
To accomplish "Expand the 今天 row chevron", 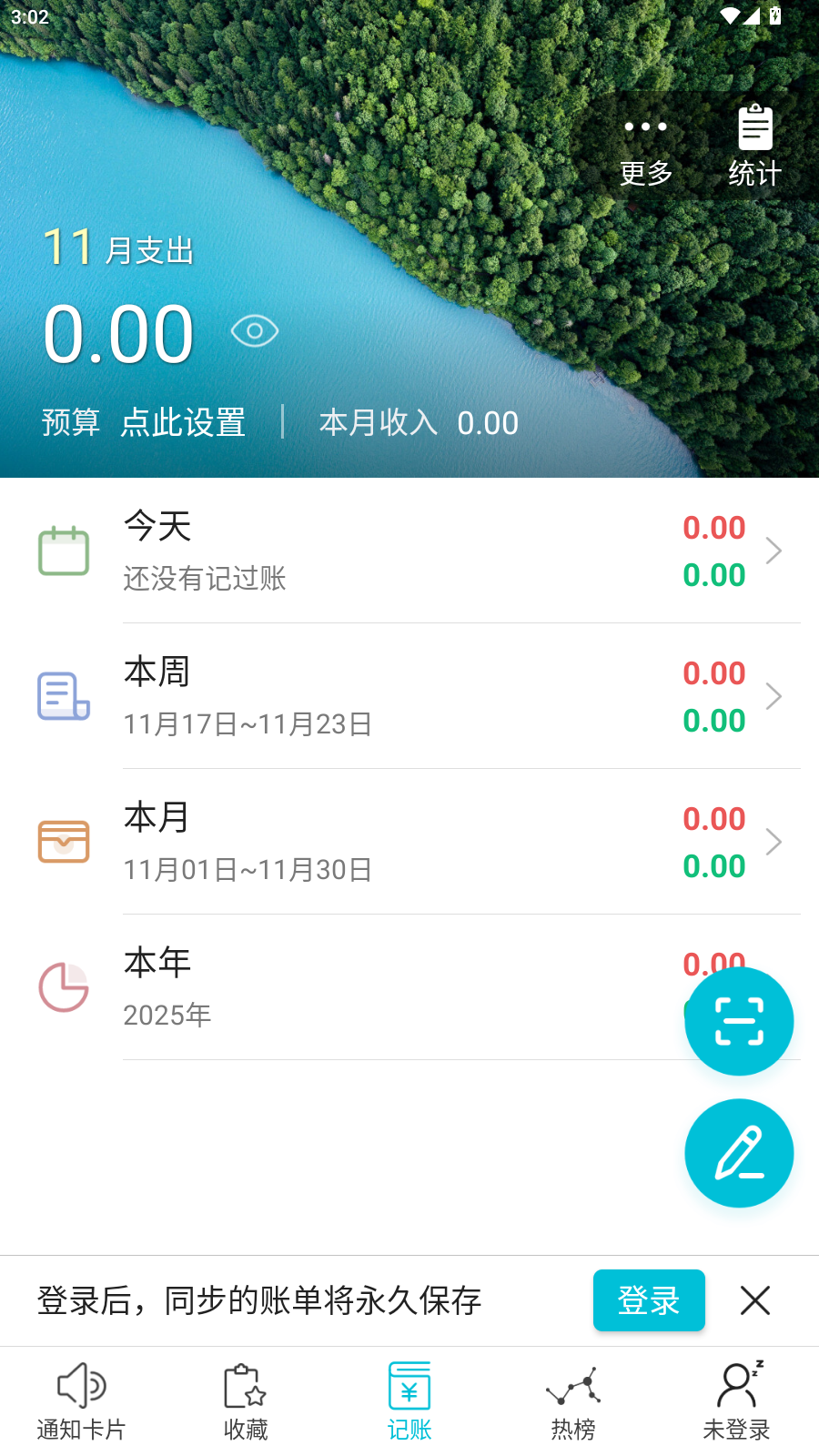I will (773, 551).
